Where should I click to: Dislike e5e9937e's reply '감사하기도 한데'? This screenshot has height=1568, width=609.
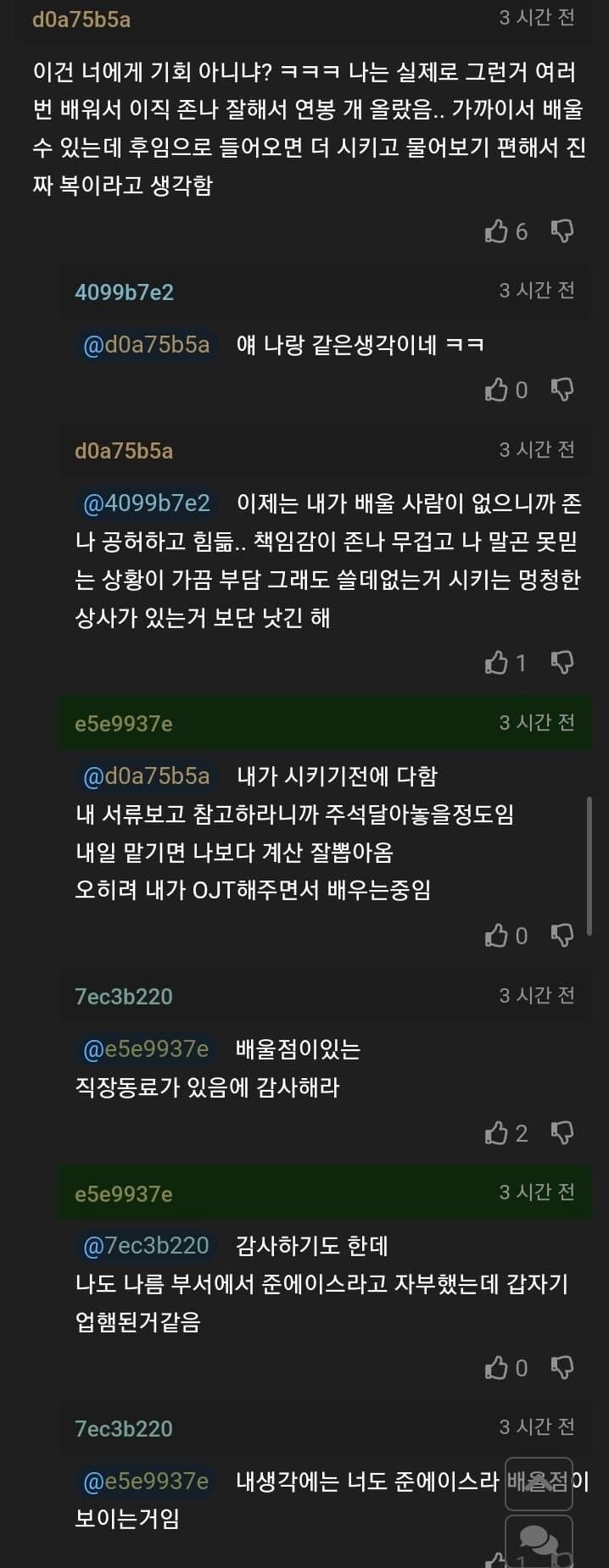[x=562, y=1368]
